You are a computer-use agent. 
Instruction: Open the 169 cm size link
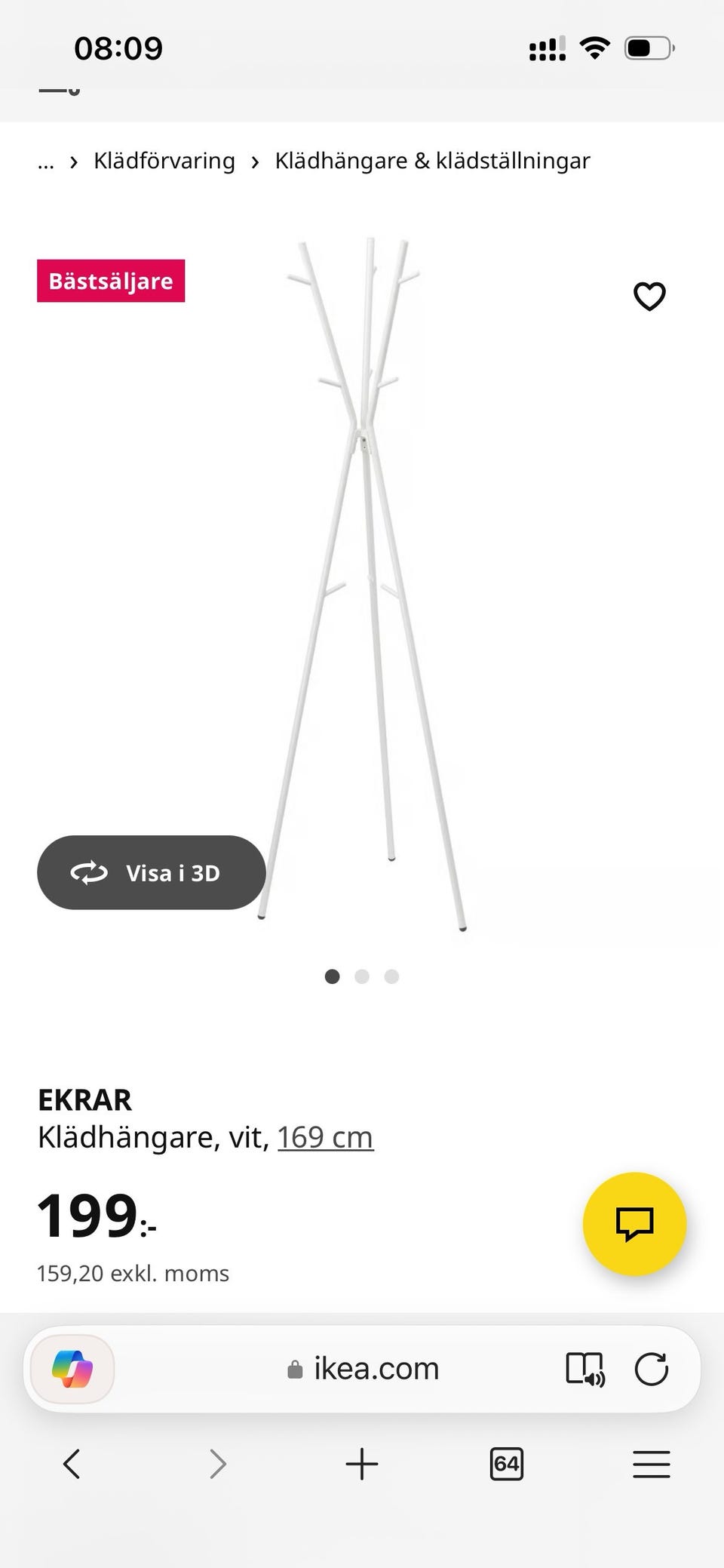tap(325, 1137)
